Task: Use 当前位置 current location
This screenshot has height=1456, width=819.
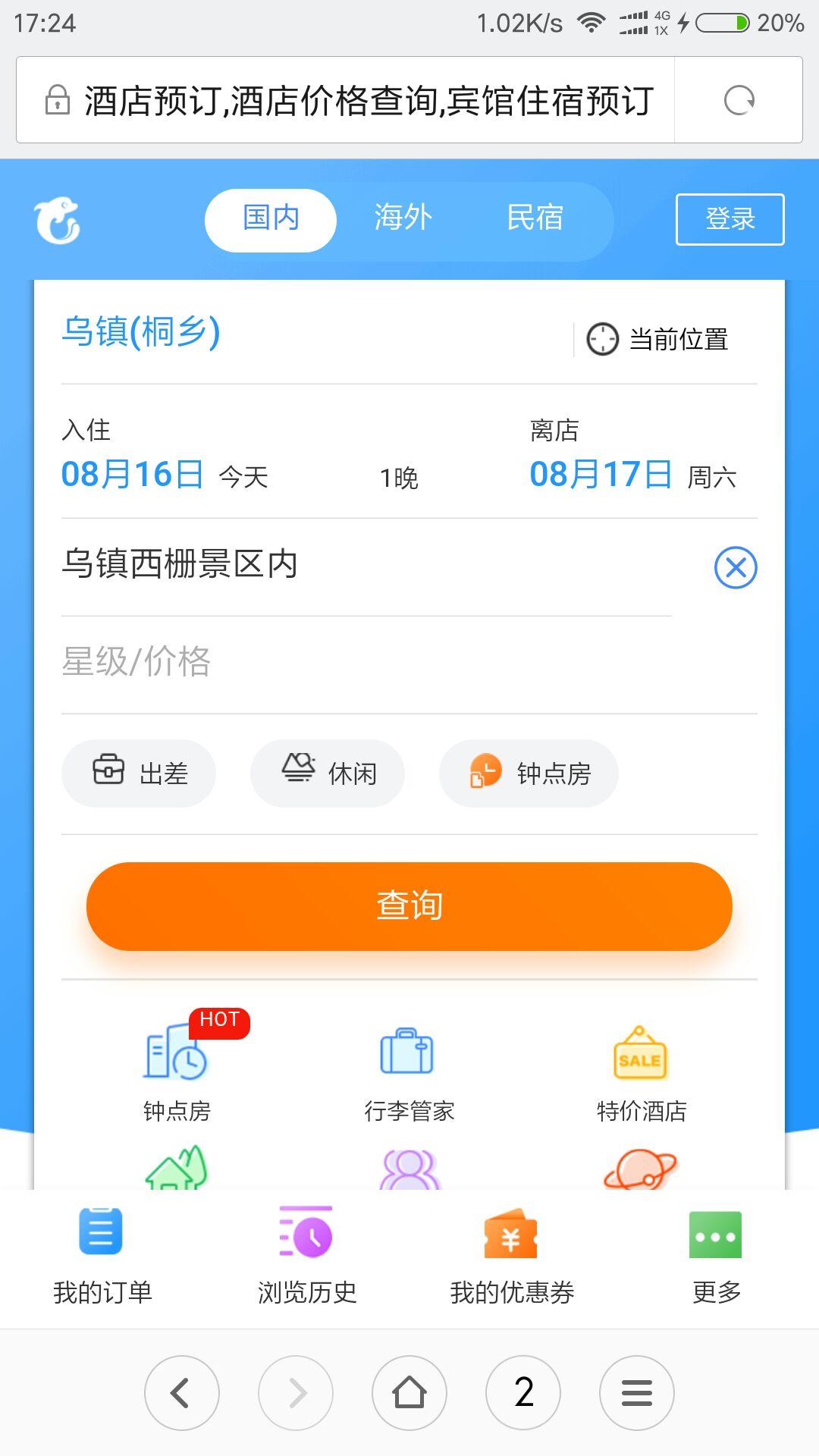Action: pos(658,339)
